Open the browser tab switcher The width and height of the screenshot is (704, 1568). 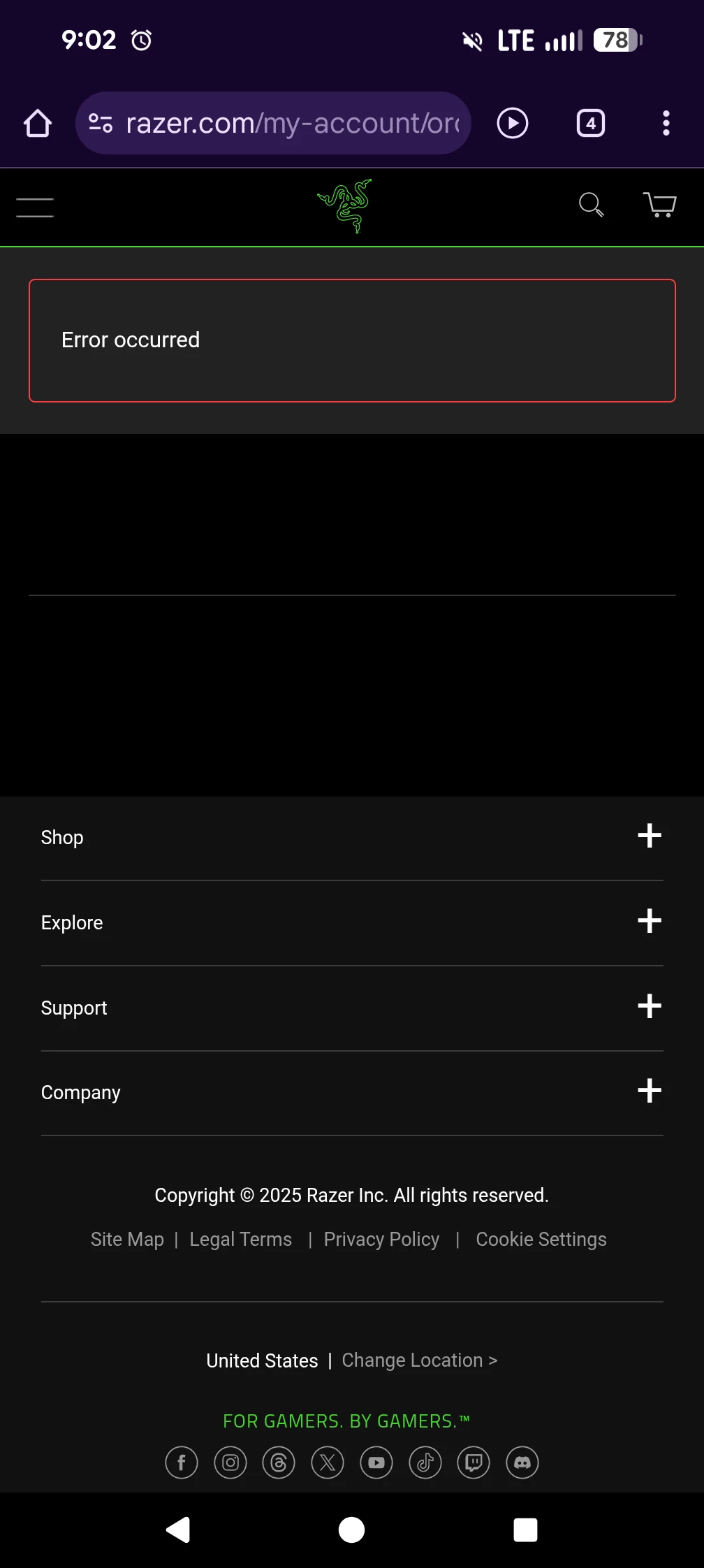click(590, 124)
